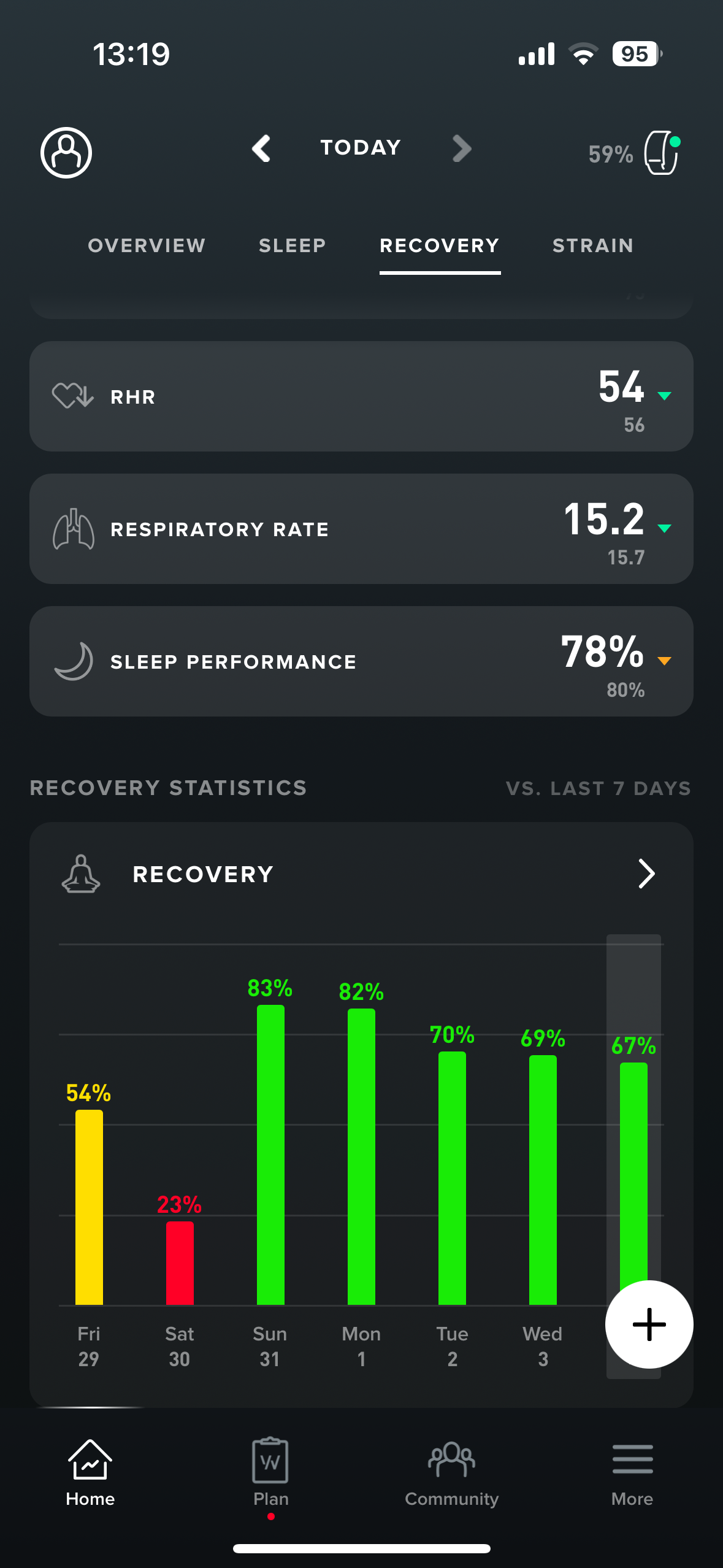
Task: Go to the previous day
Action: [261, 148]
